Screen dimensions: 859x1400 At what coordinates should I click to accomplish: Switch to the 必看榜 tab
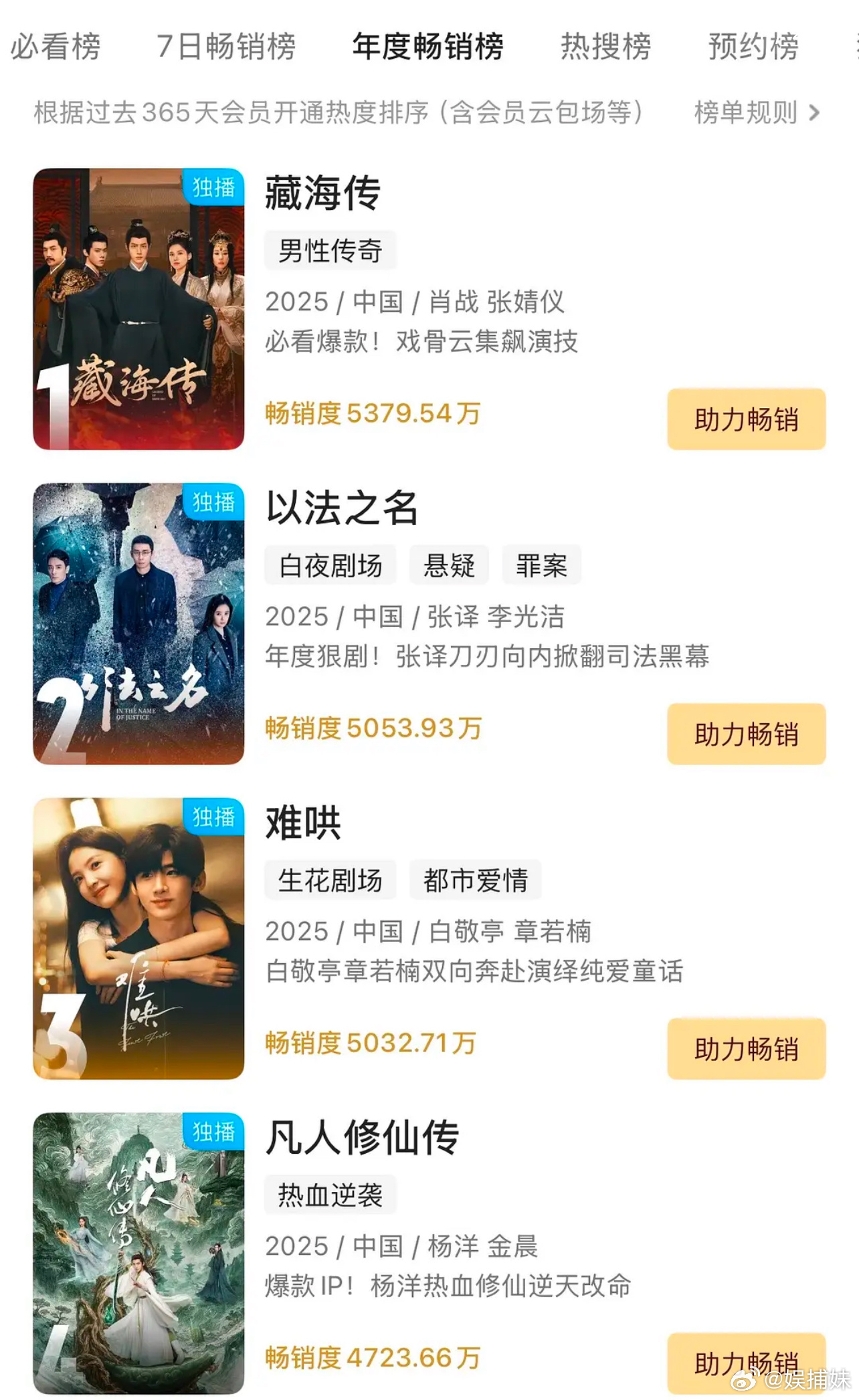pyautogui.click(x=56, y=47)
